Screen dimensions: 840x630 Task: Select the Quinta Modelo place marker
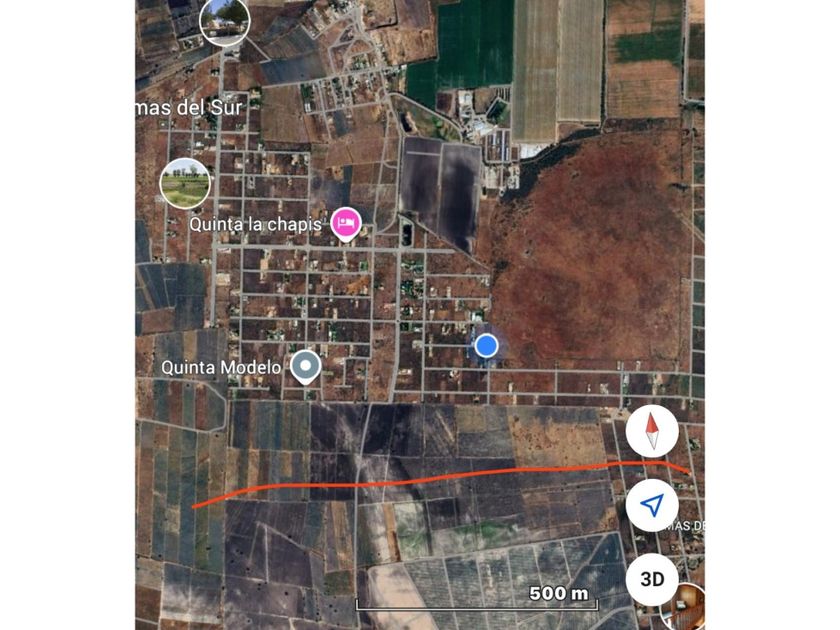pos(305,367)
